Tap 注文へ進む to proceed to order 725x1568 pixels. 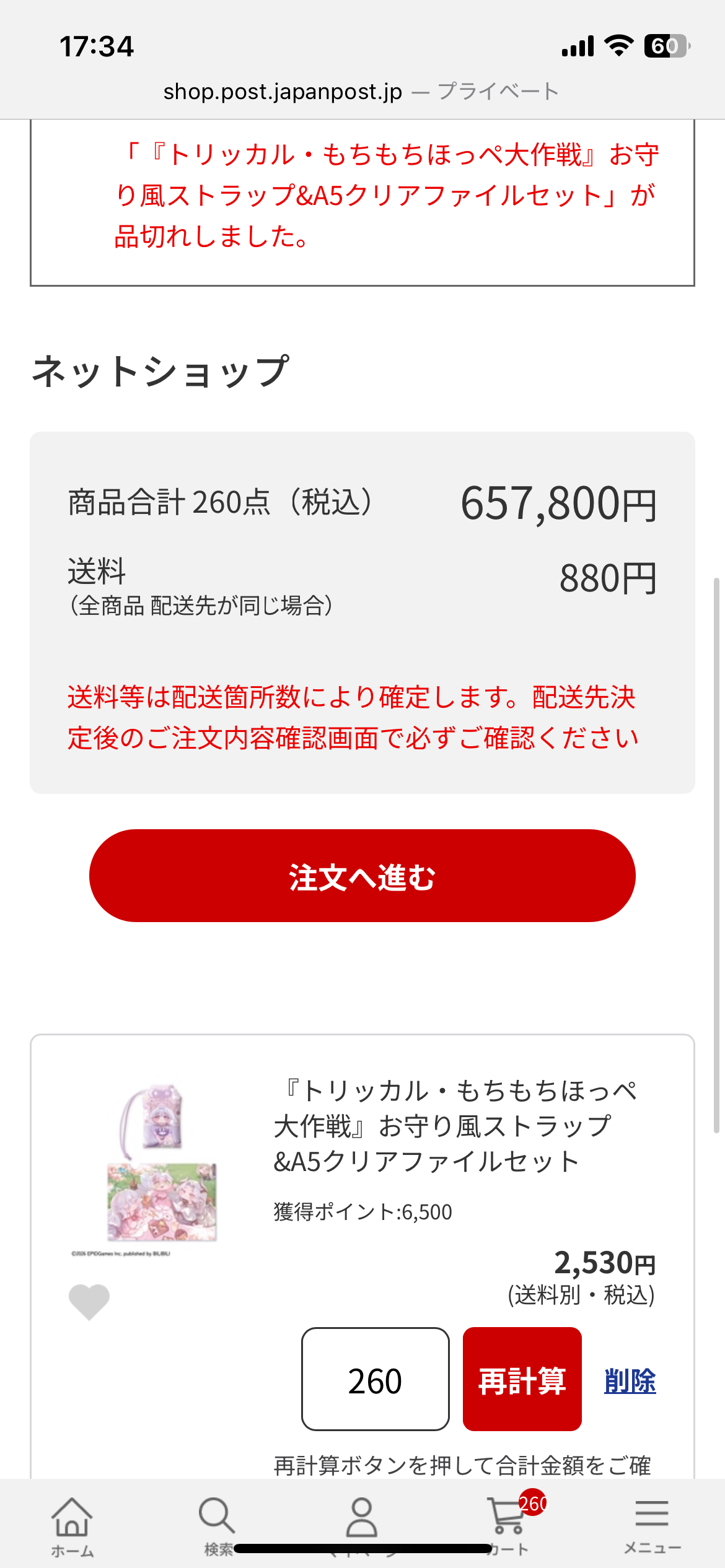(x=362, y=876)
